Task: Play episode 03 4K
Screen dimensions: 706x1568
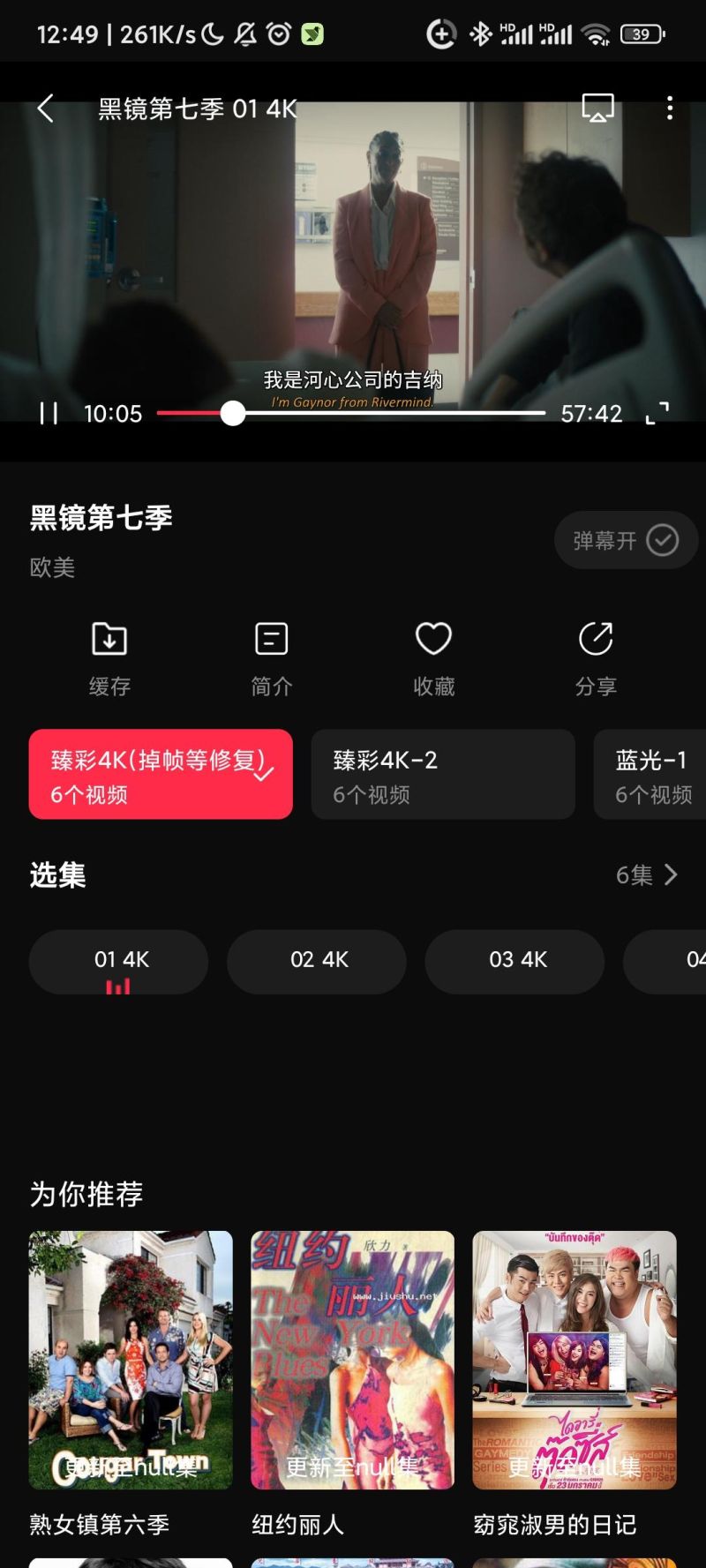Action: 514,960
